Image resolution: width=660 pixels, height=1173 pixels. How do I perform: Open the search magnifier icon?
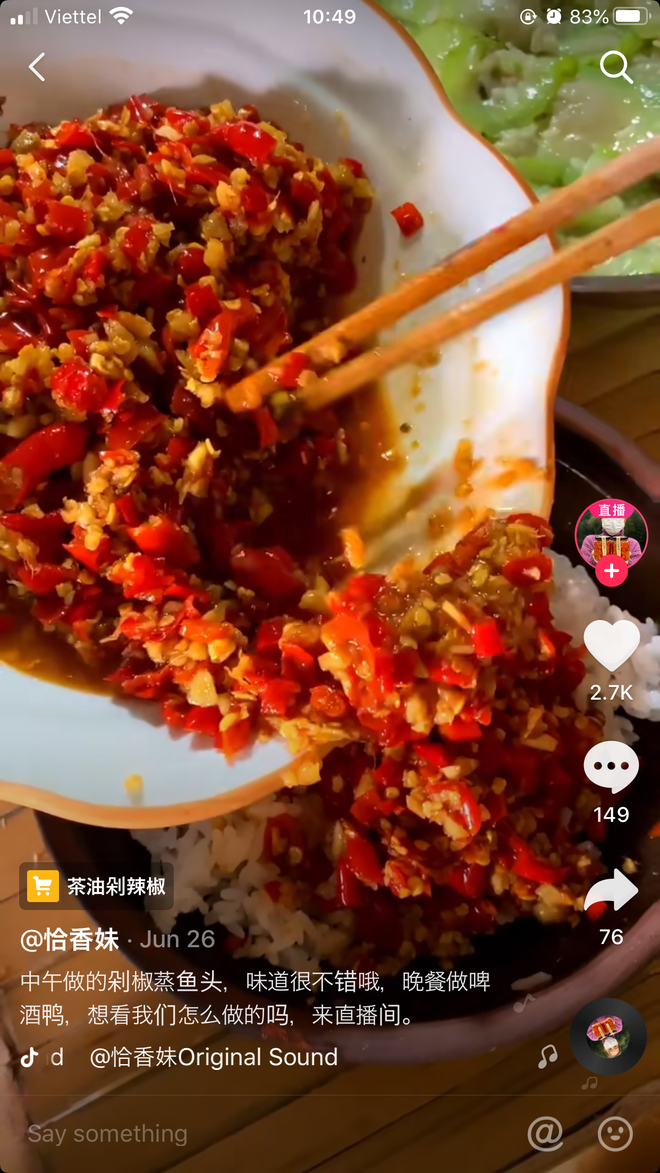pos(616,67)
